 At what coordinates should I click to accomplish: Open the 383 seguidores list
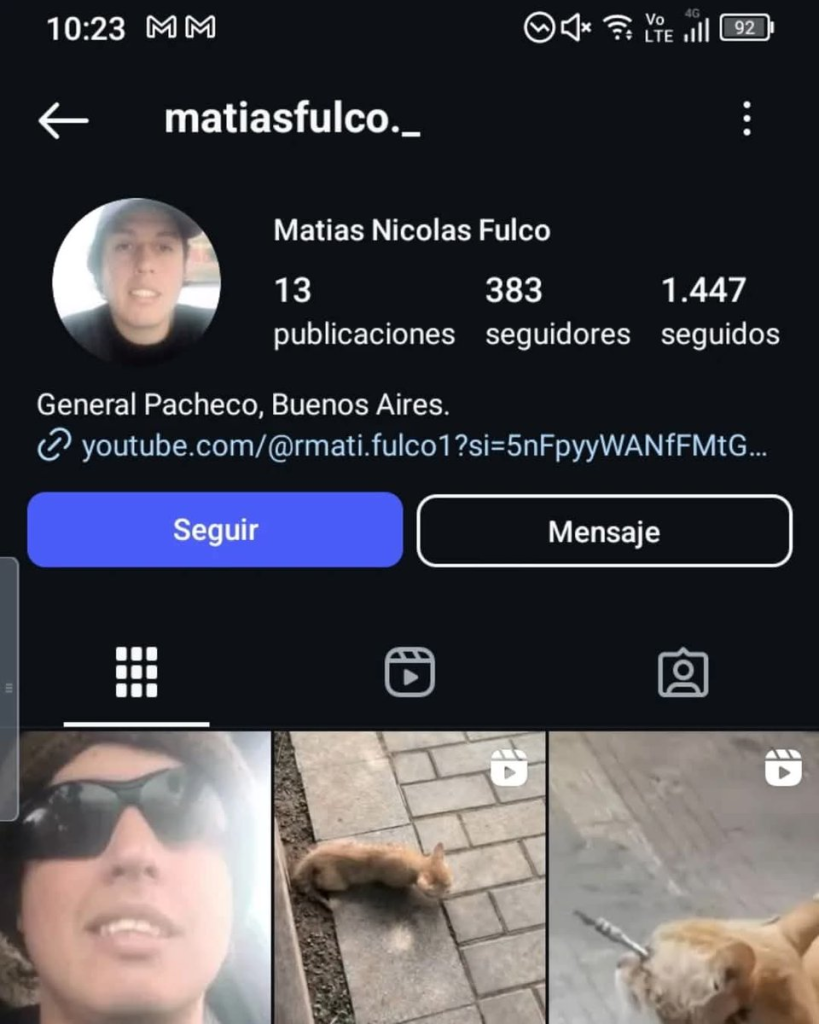[x=557, y=311]
